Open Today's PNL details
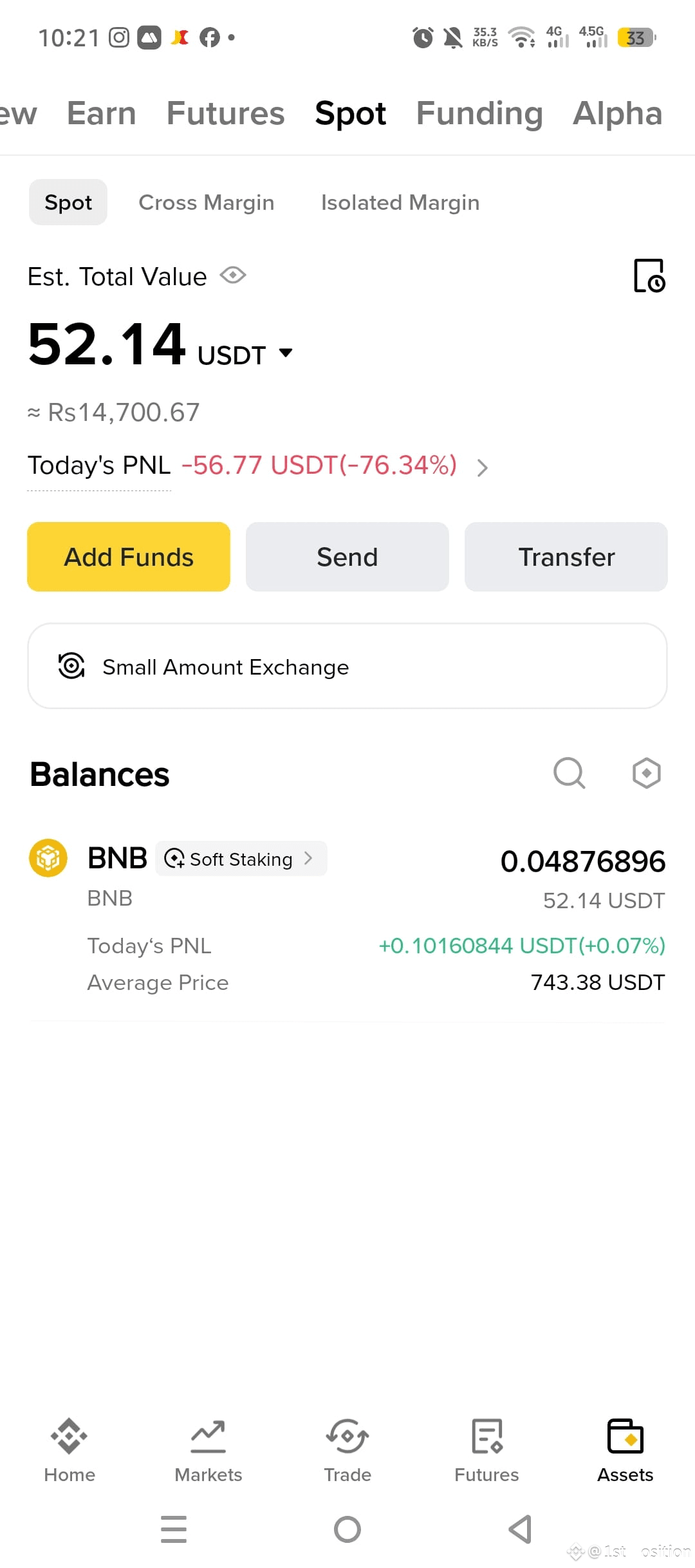The width and height of the screenshot is (695, 1568). click(482, 467)
